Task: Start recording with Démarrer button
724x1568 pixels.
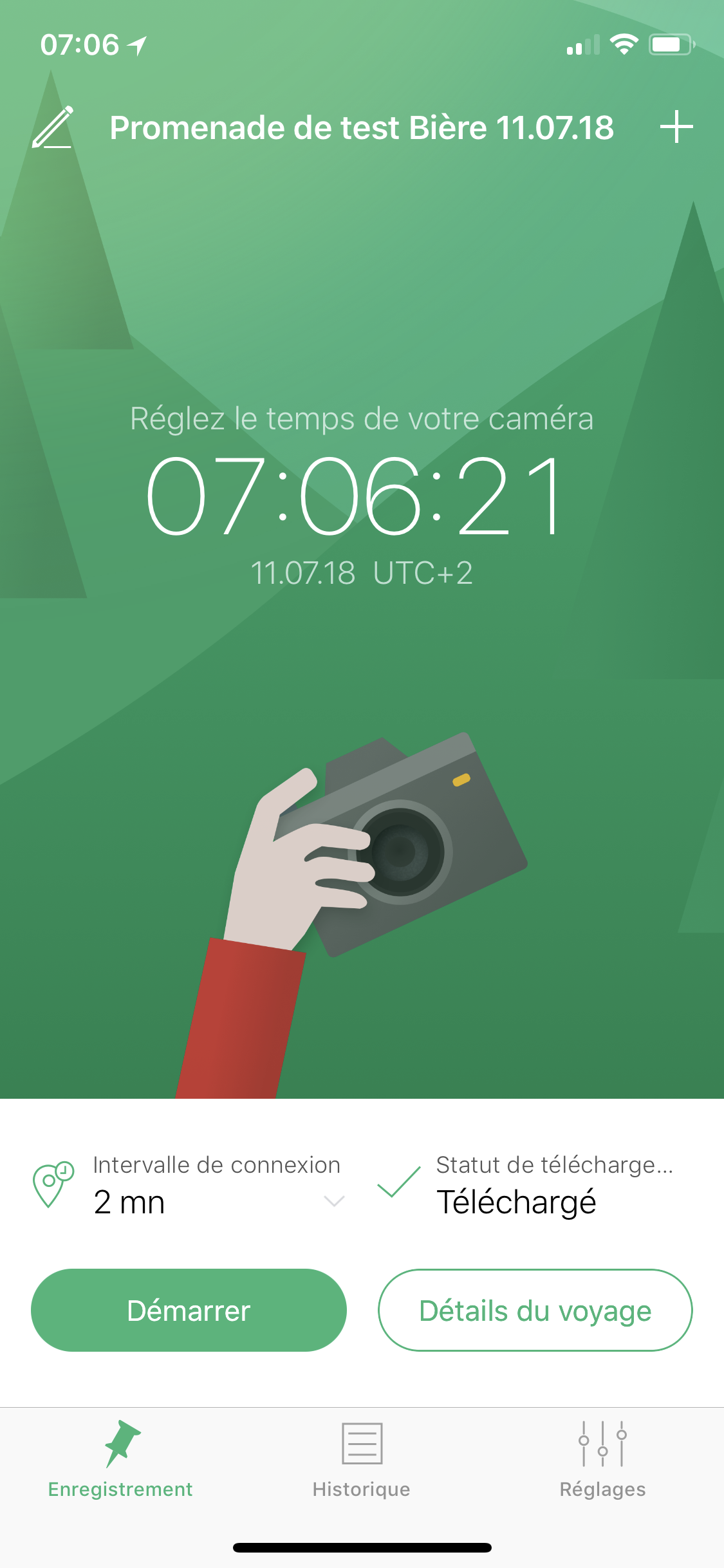Action: pos(189,1311)
